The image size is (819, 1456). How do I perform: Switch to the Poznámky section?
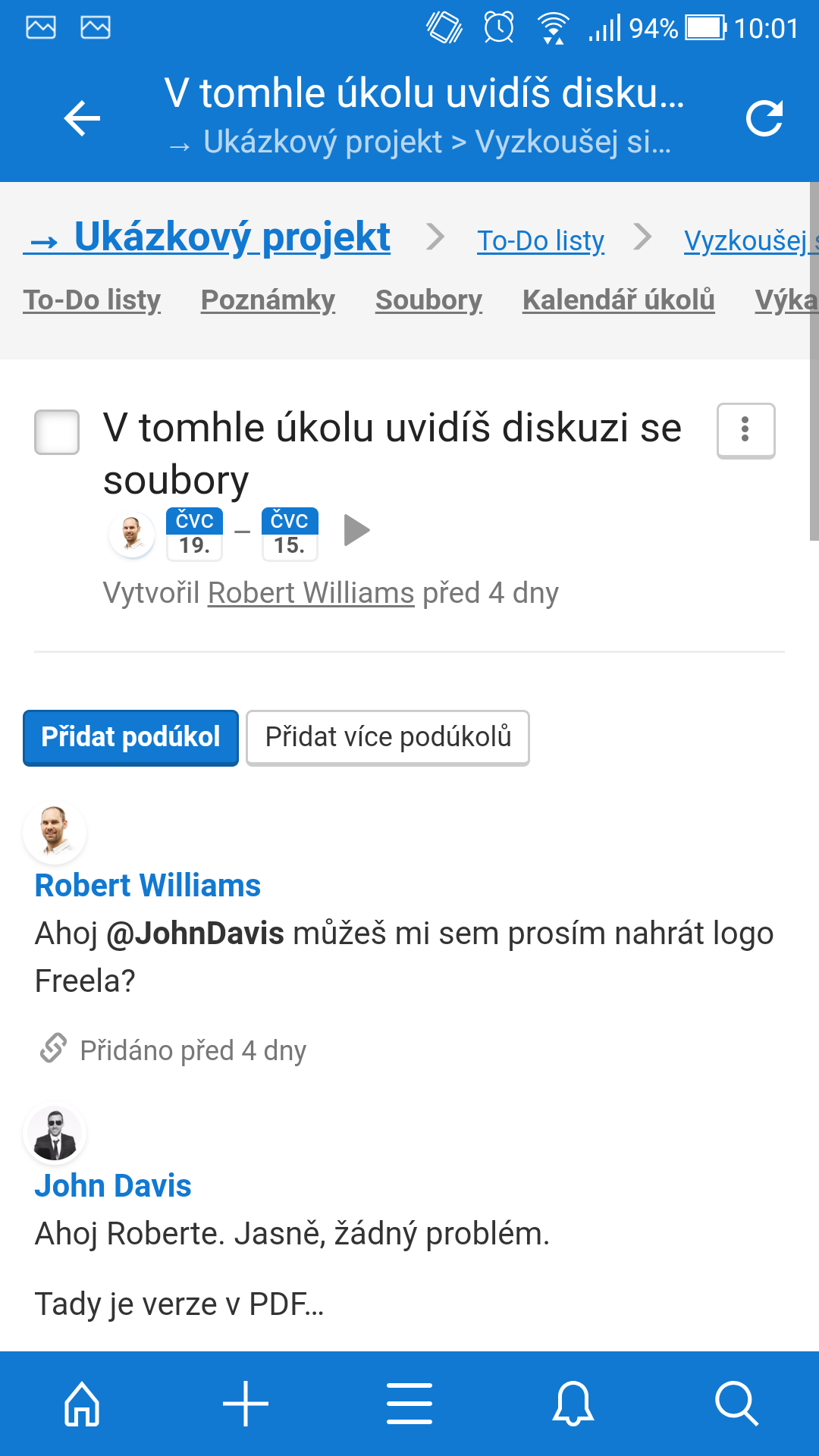[268, 300]
